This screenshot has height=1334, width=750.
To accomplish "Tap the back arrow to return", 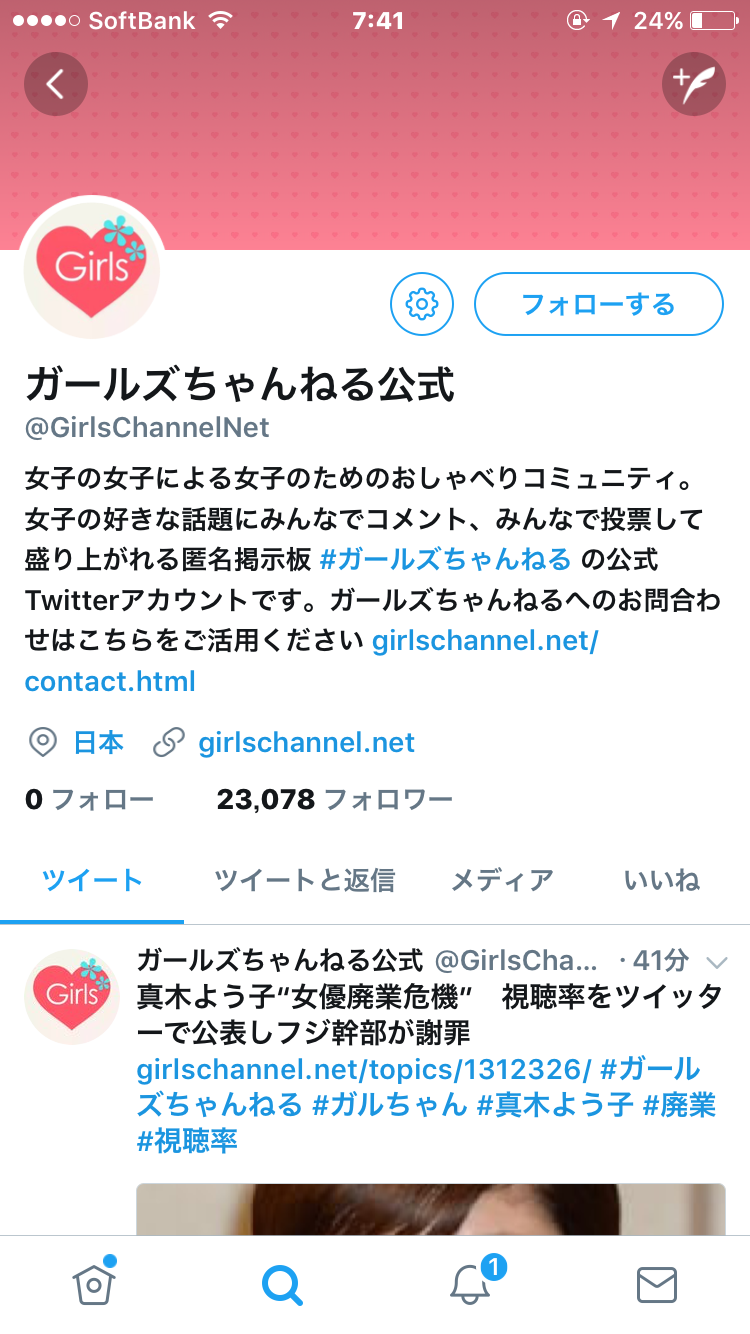I will coord(55,84).
